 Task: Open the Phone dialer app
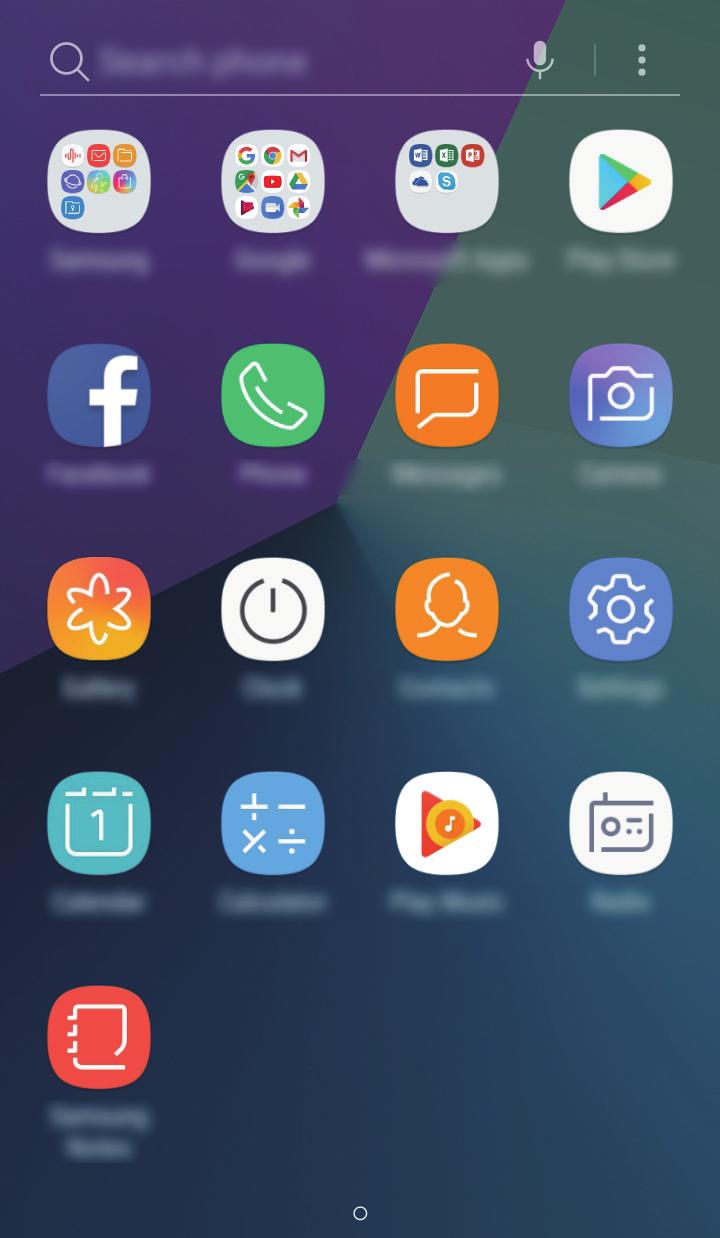tap(273, 396)
